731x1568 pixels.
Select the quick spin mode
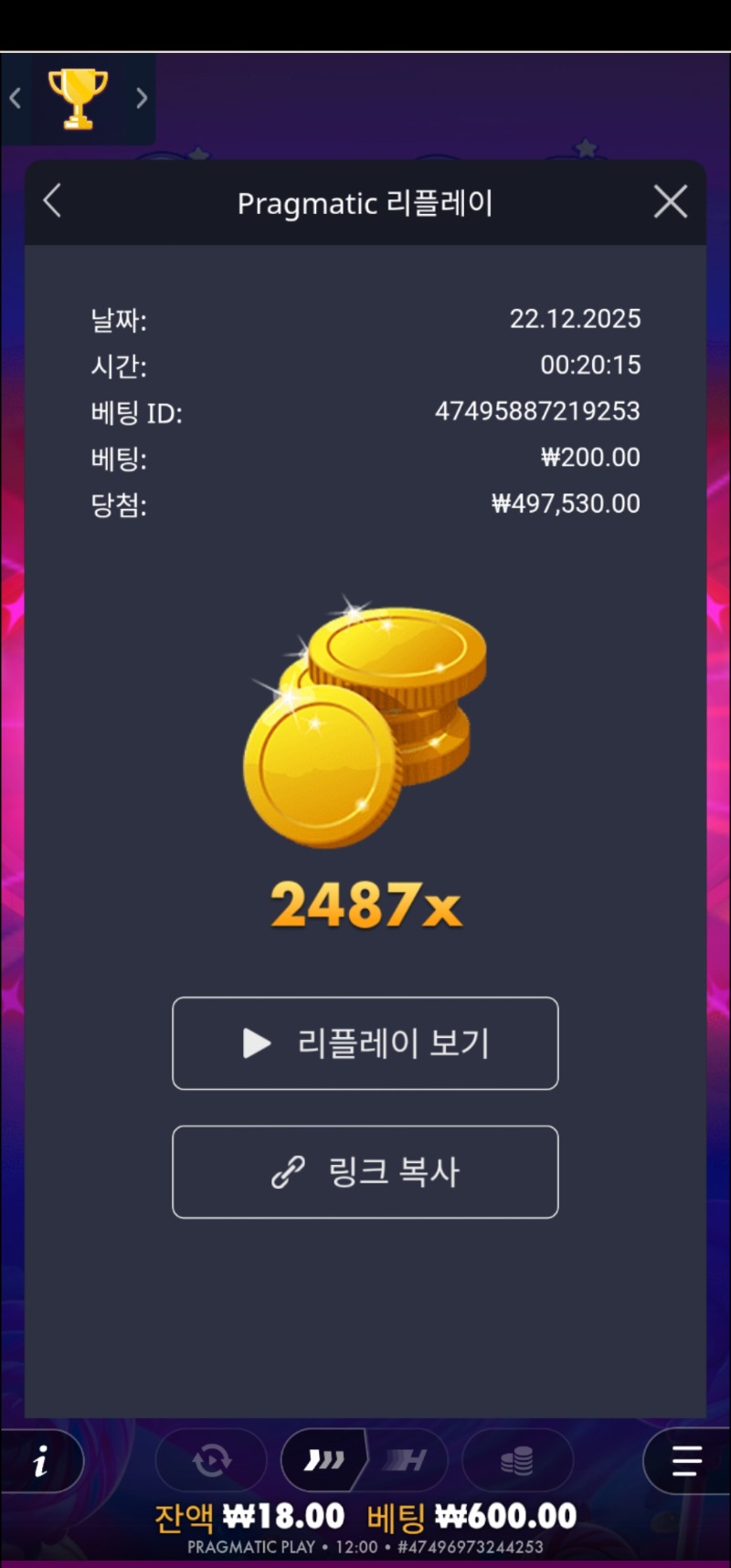tap(324, 1460)
